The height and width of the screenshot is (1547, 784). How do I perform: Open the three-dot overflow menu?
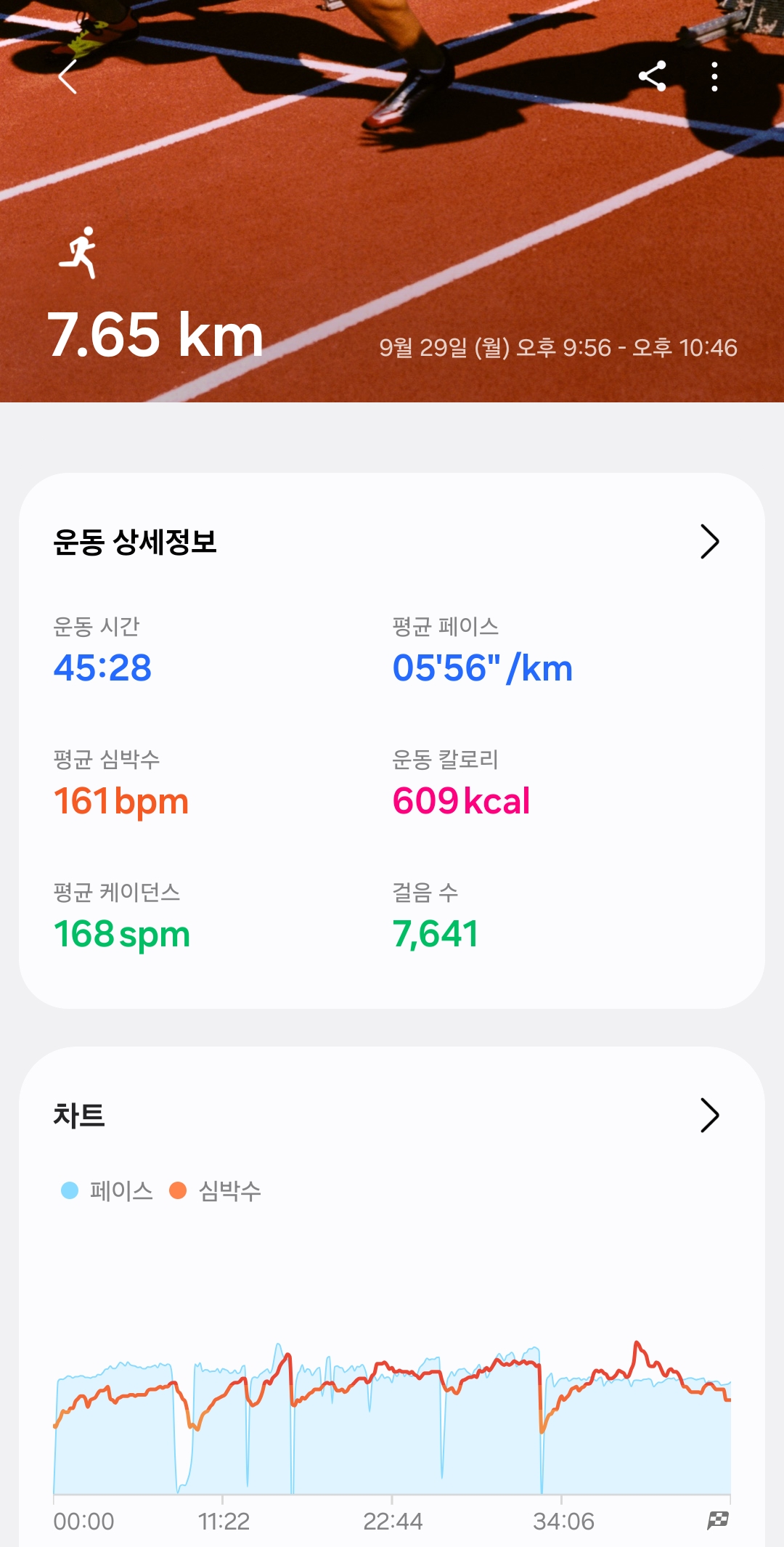(714, 76)
